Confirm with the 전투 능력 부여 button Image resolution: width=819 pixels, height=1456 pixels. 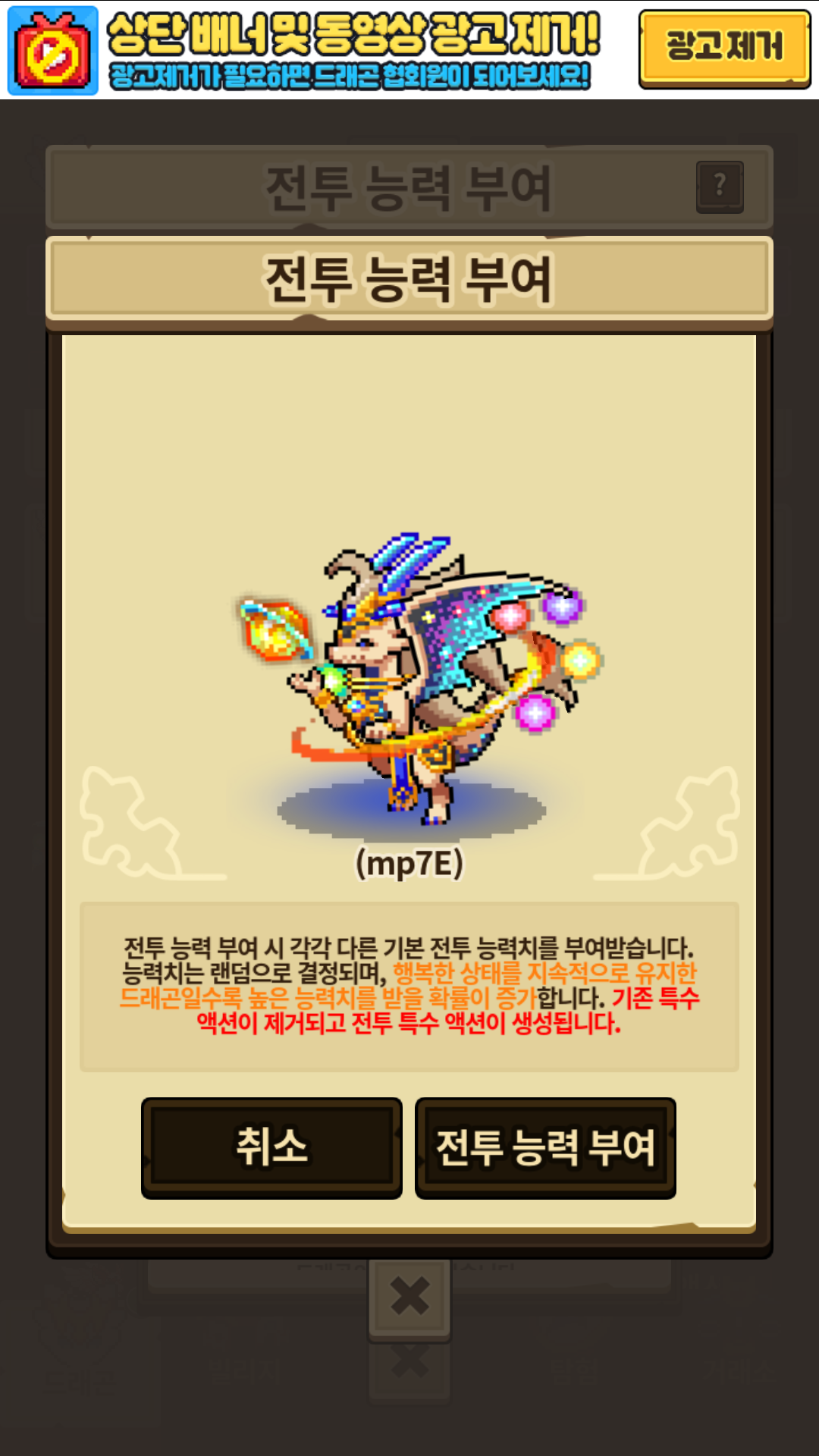pos(545,1147)
